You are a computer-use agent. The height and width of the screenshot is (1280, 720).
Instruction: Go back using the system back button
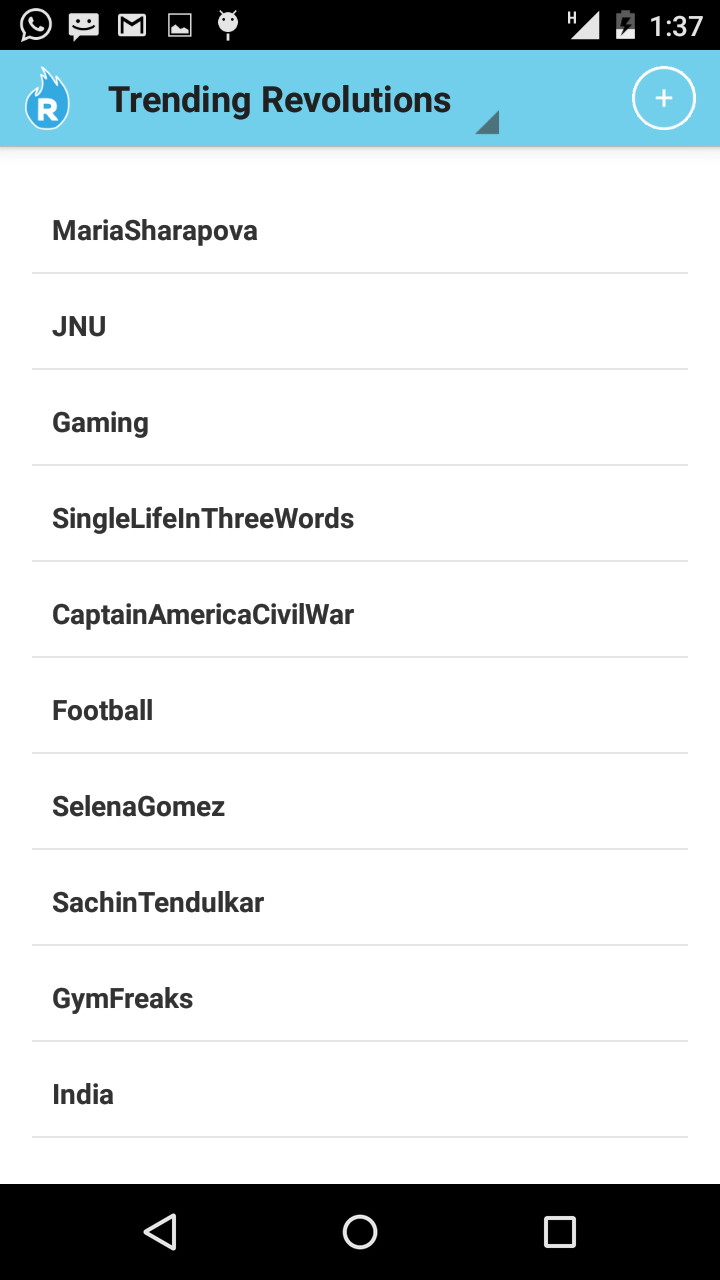pos(160,1232)
